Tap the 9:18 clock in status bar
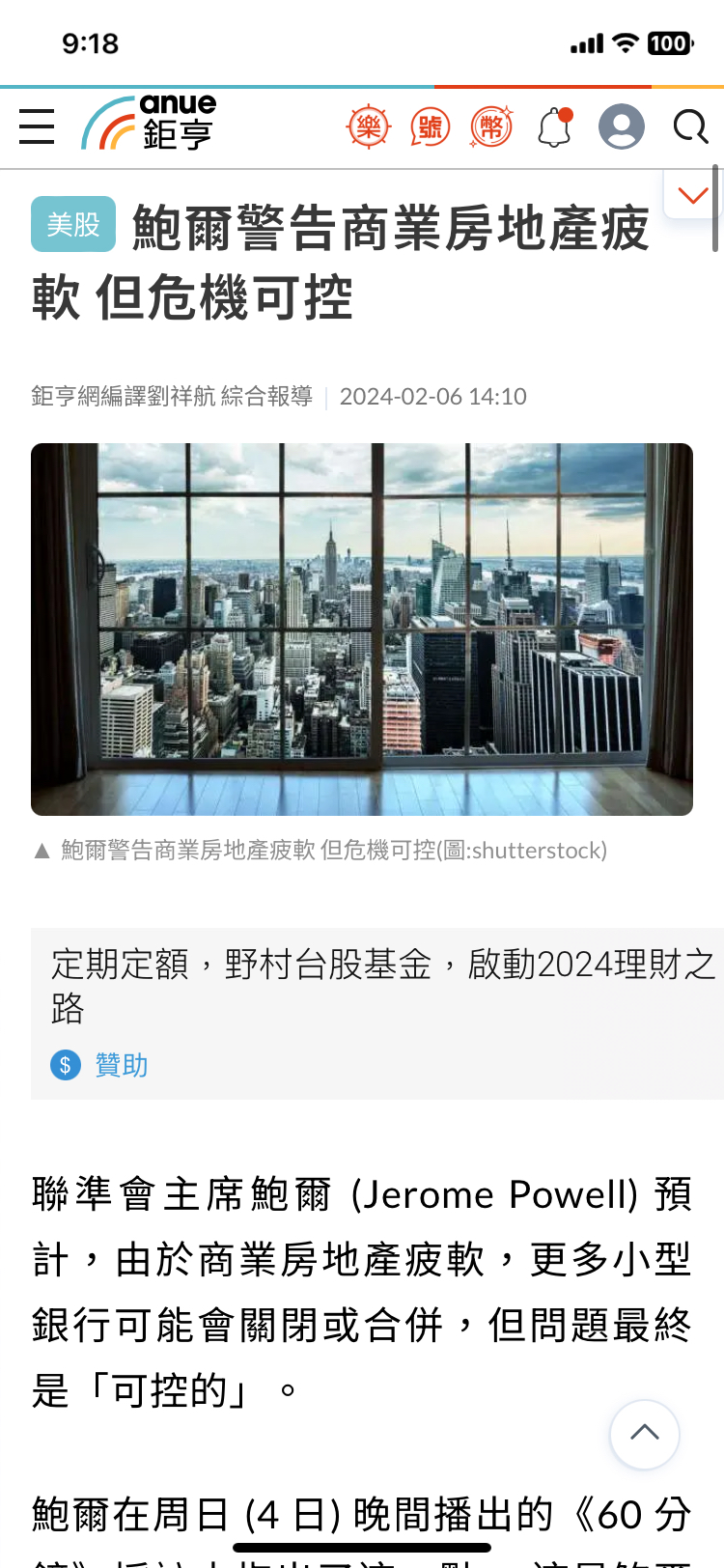Screen dimensions: 724x1568 (92, 43)
